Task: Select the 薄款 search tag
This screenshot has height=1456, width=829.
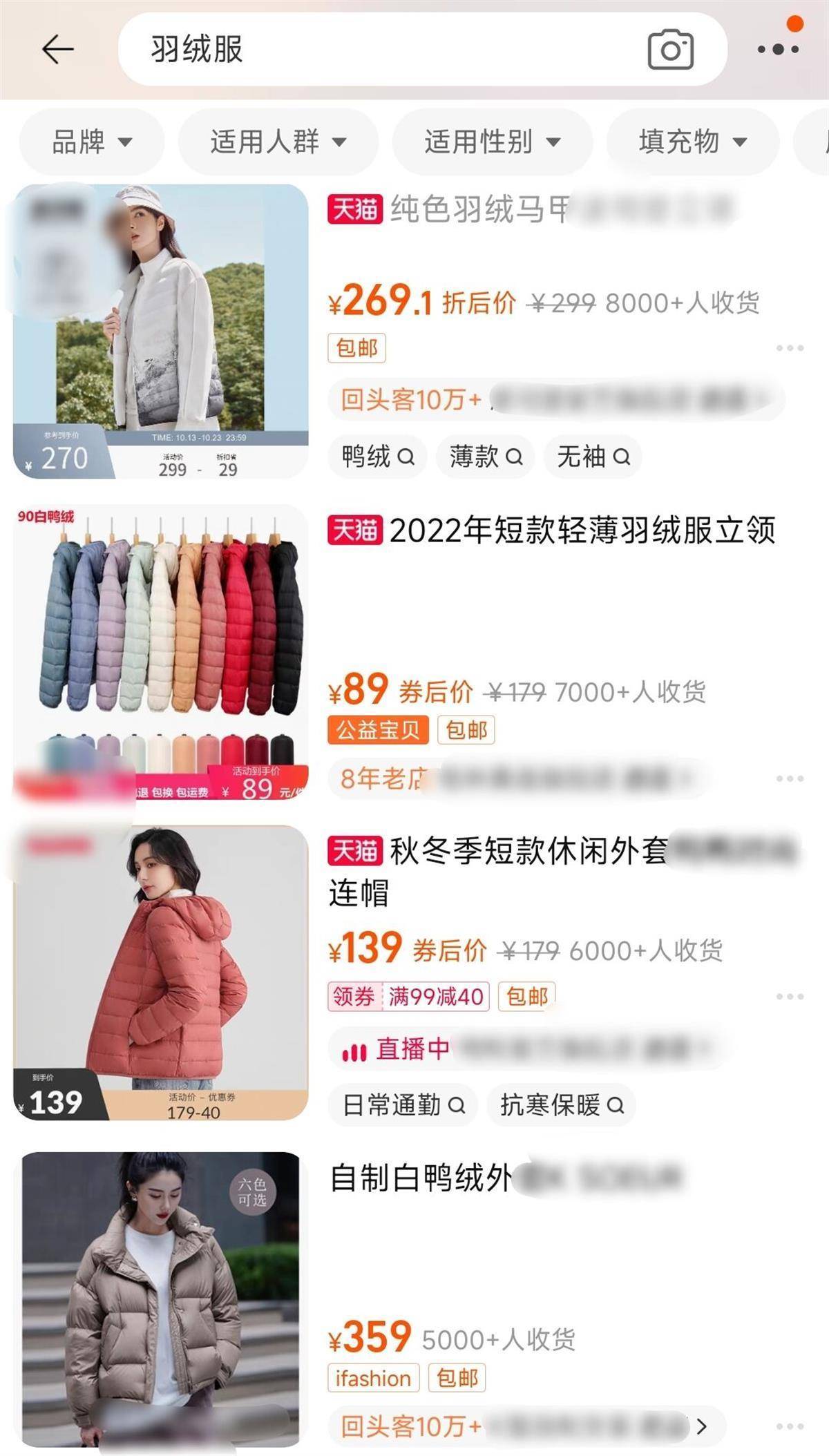Action: (485, 457)
